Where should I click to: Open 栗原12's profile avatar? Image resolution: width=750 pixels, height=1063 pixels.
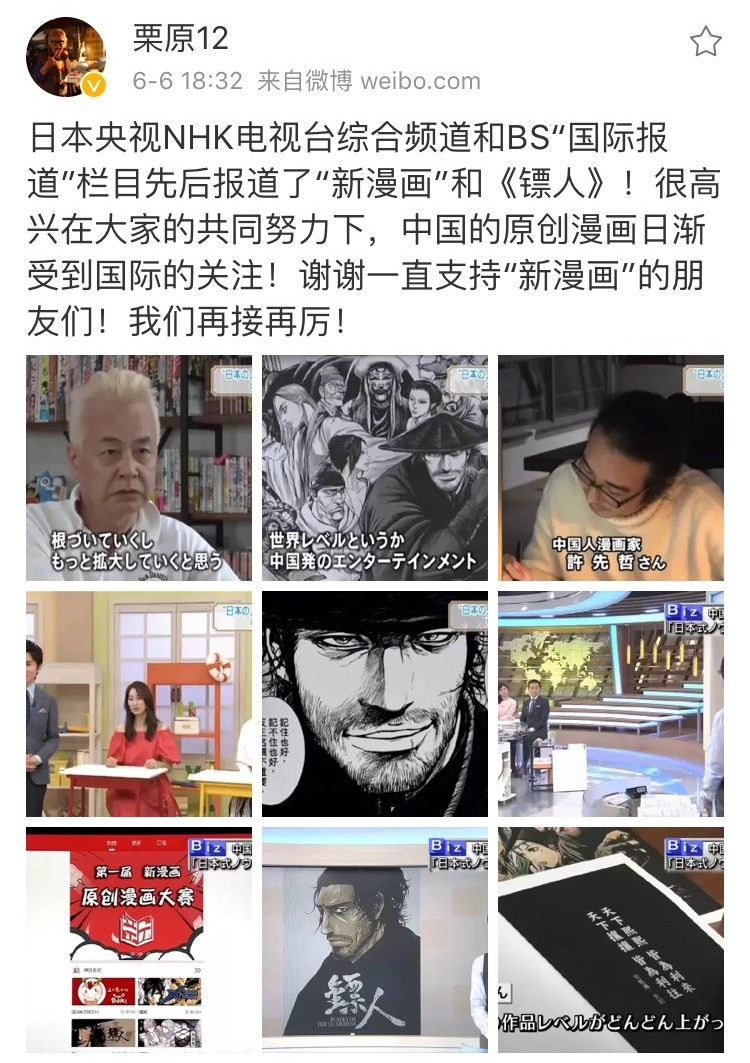[66, 57]
